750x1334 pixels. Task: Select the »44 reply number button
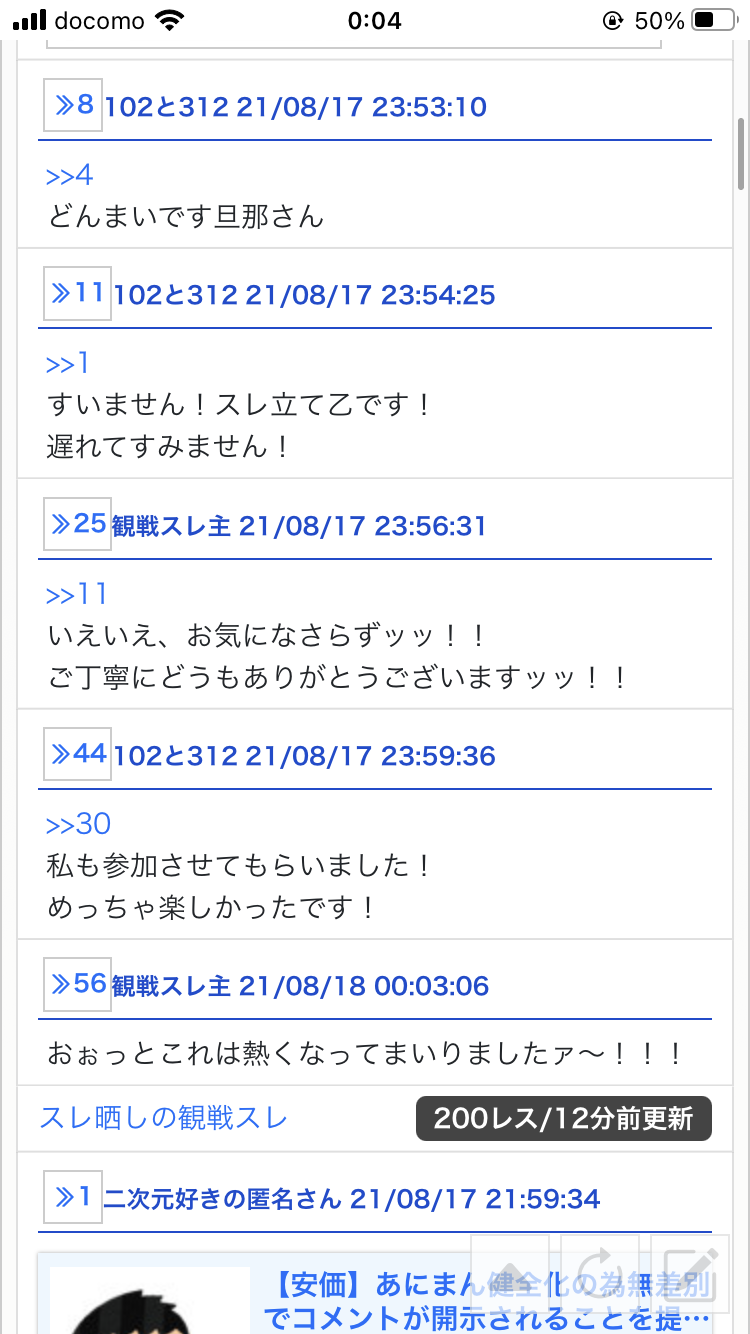[x=77, y=754]
